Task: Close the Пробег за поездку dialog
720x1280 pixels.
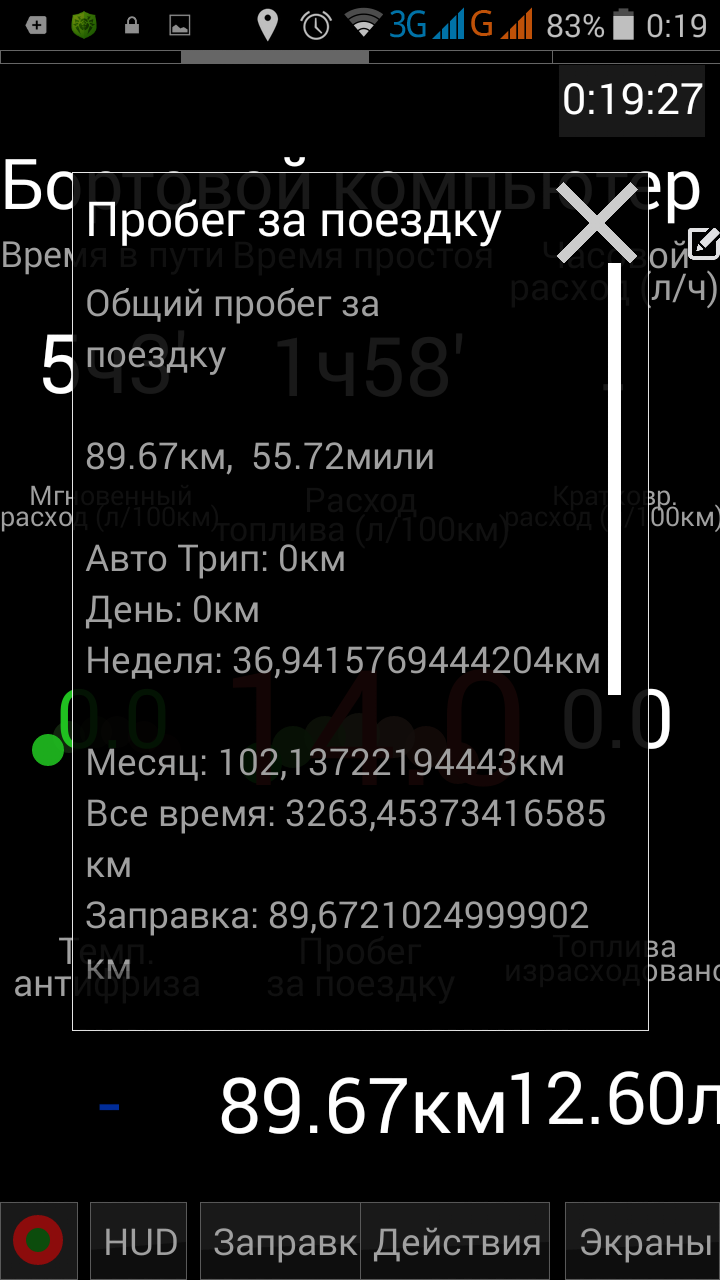Action: (x=597, y=224)
